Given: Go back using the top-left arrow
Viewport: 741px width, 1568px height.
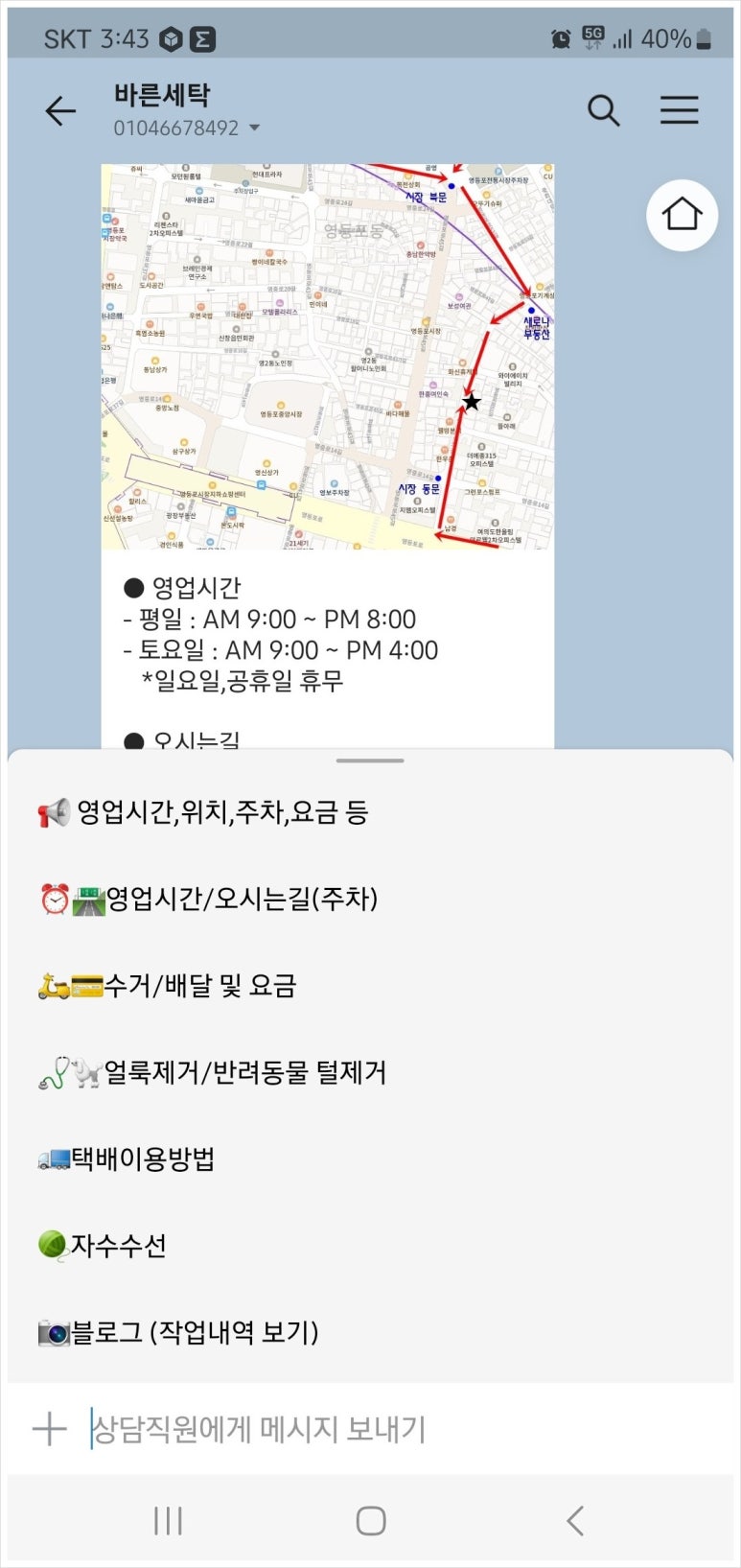Looking at the screenshot, I should coord(60,111).
